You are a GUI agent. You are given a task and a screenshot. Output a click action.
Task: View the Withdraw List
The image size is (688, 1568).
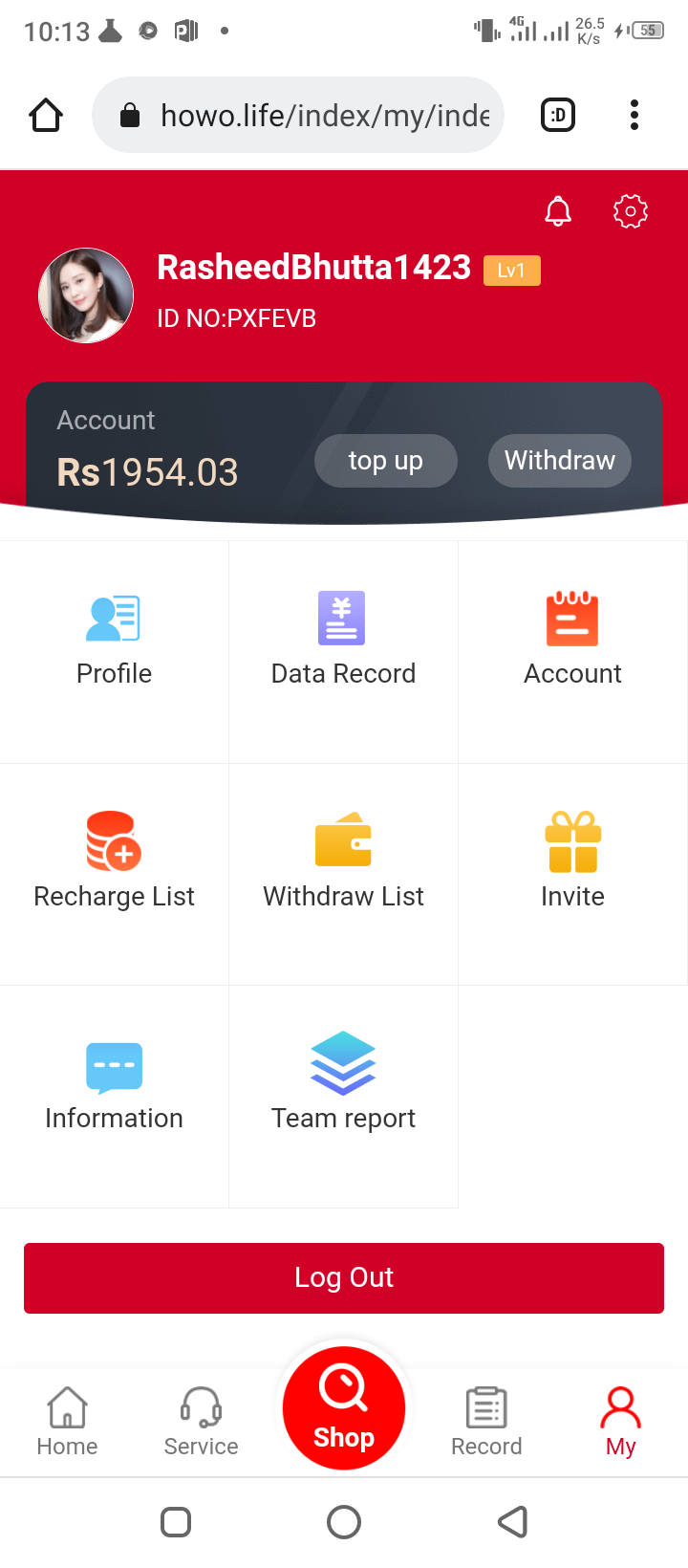point(344,874)
